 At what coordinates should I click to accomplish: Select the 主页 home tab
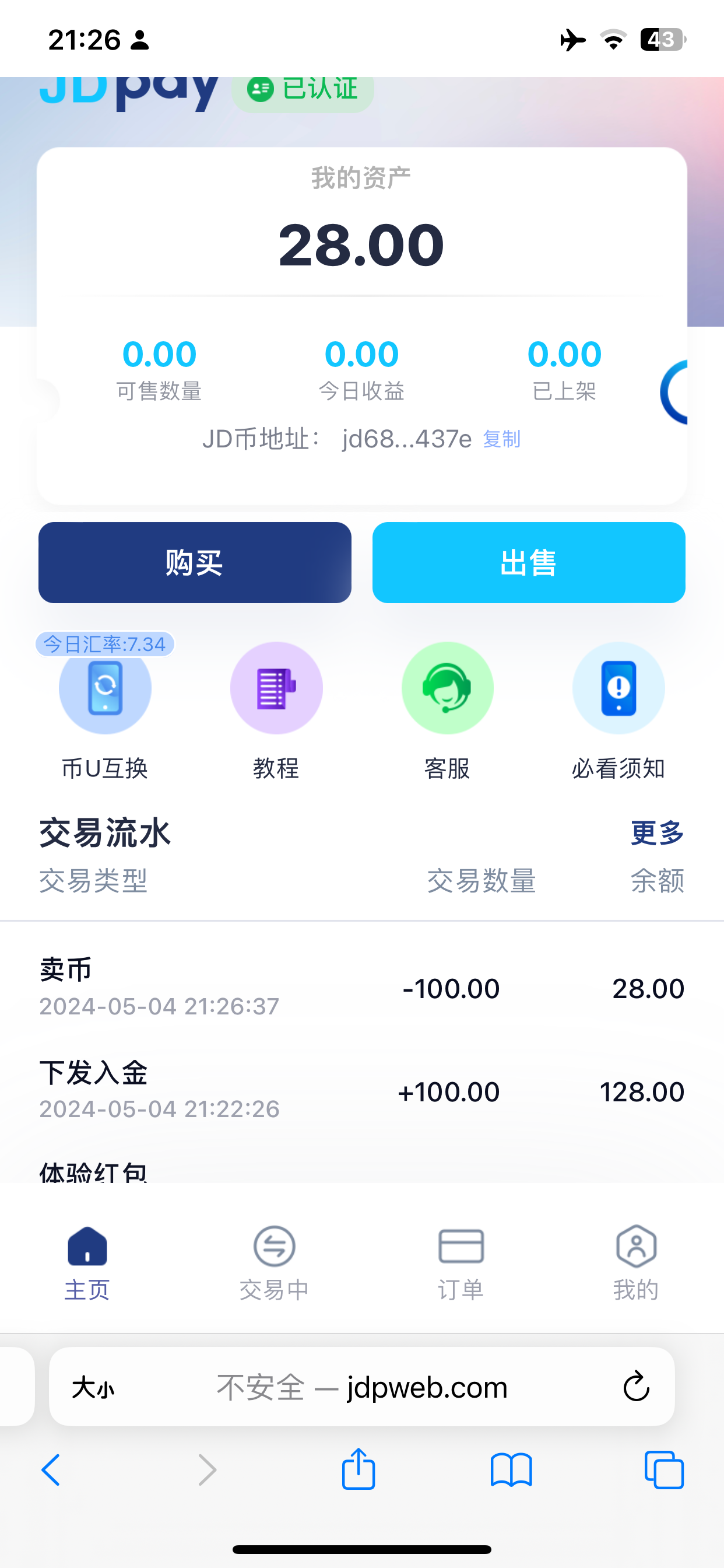point(87,1263)
